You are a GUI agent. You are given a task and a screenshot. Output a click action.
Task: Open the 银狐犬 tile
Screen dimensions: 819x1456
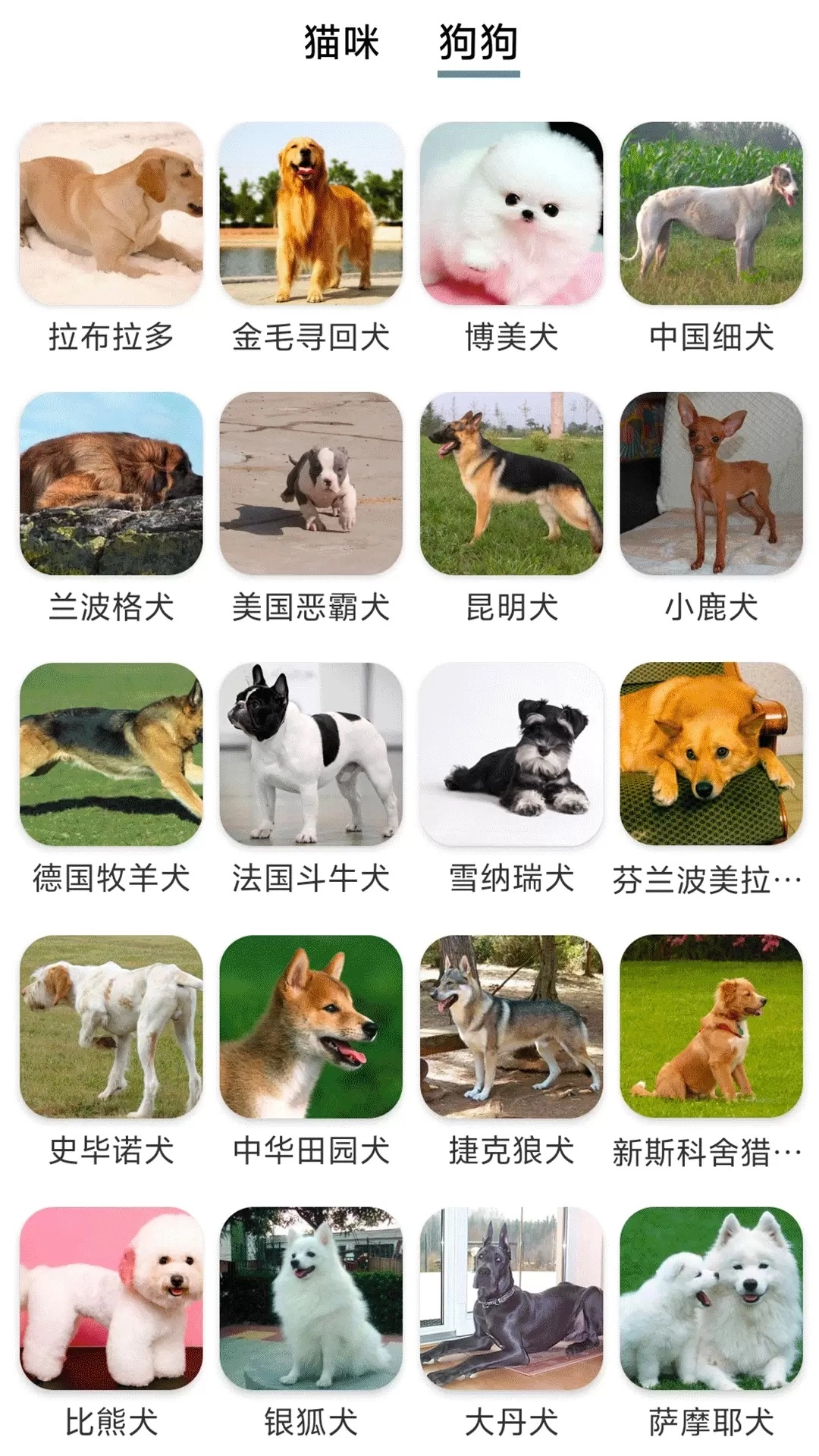(311, 1298)
